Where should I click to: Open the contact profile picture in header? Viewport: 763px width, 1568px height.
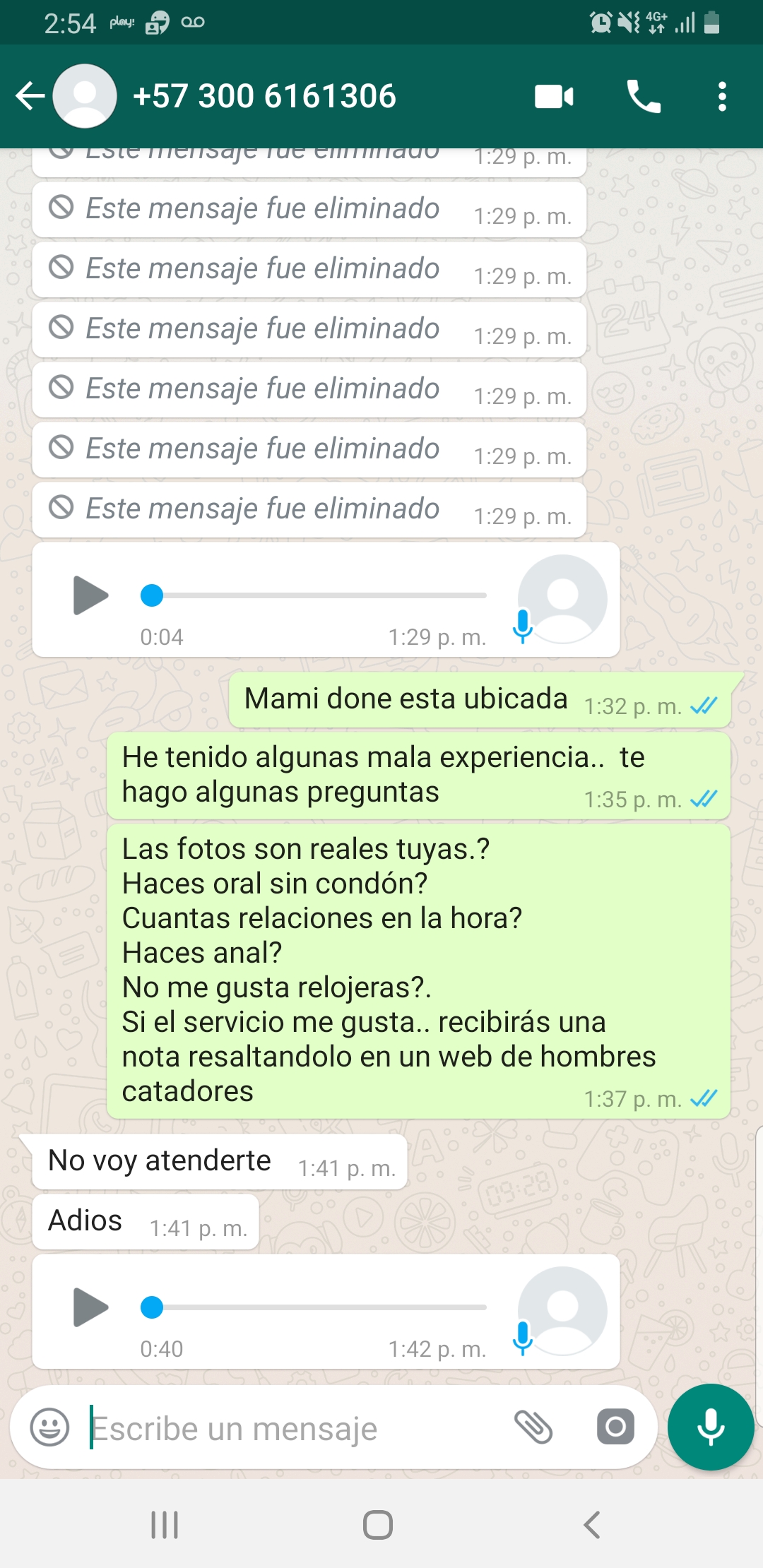(x=85, y=96)
